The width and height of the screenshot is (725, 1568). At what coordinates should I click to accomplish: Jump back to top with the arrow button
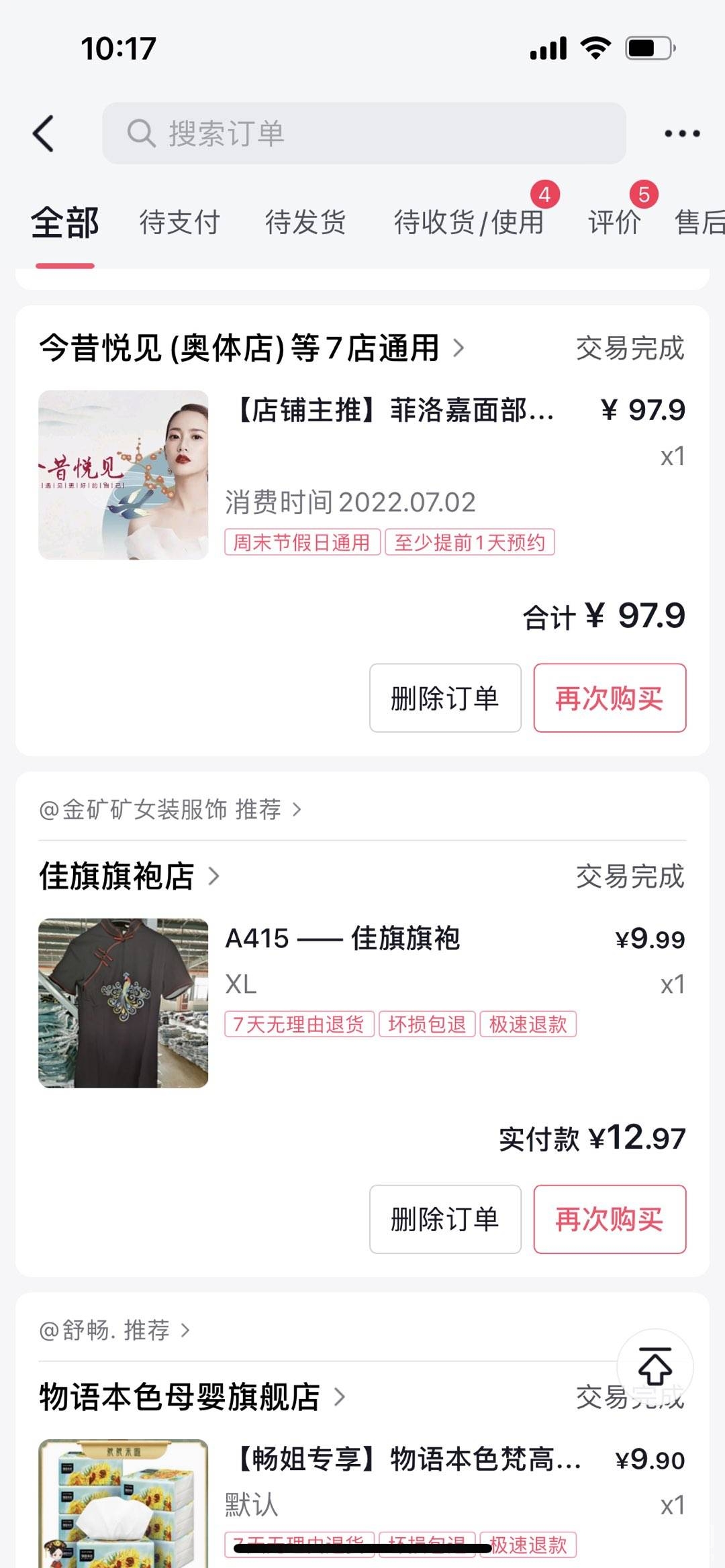tap(655, 1366)
